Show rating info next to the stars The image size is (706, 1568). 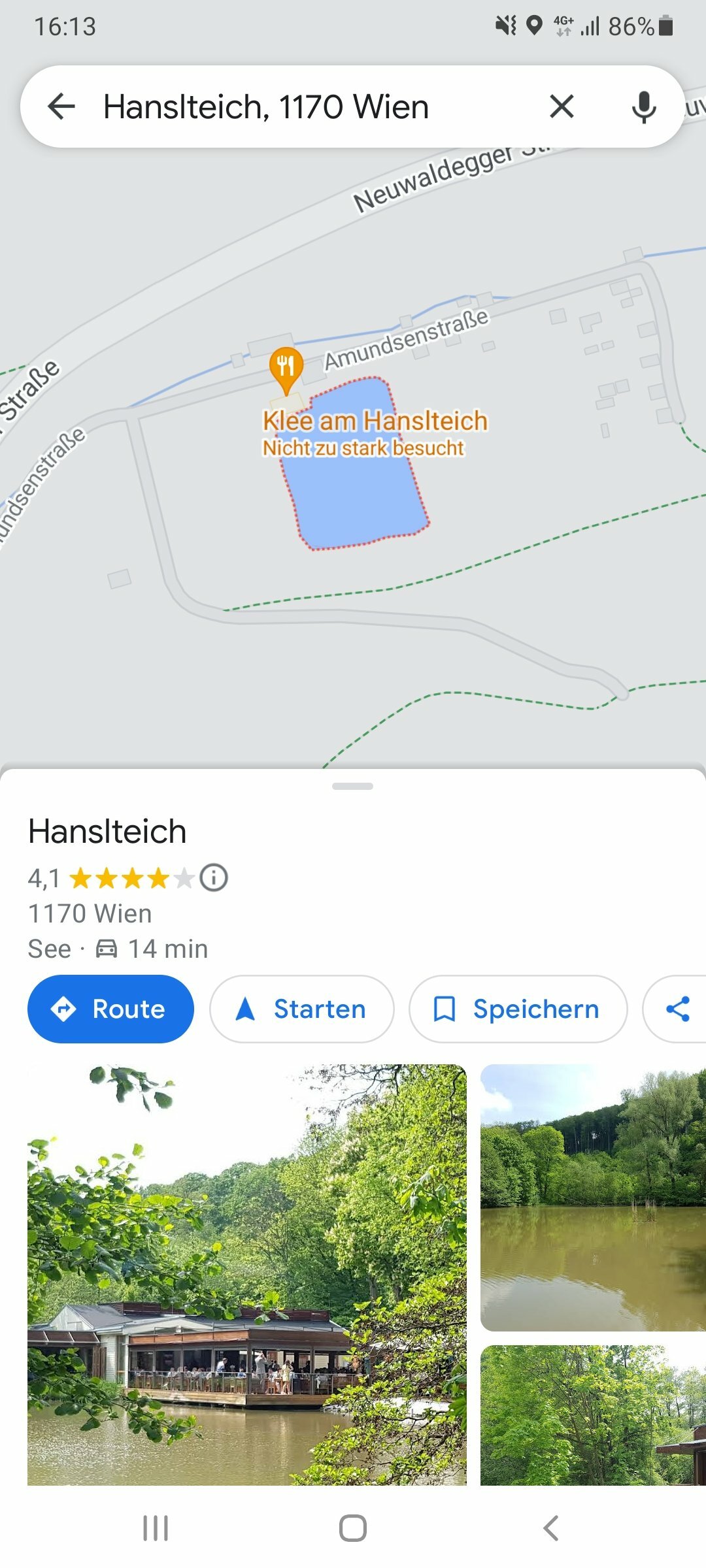pos(214,877)
